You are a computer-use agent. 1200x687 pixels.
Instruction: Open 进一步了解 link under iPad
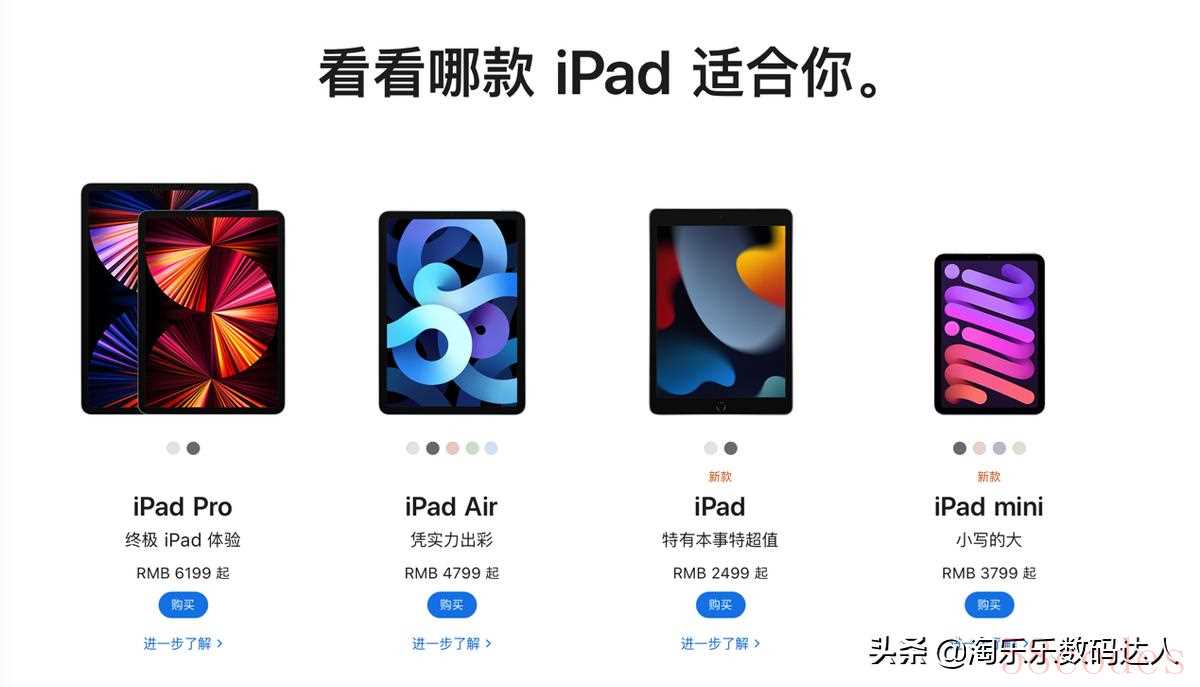pos(720,644)
